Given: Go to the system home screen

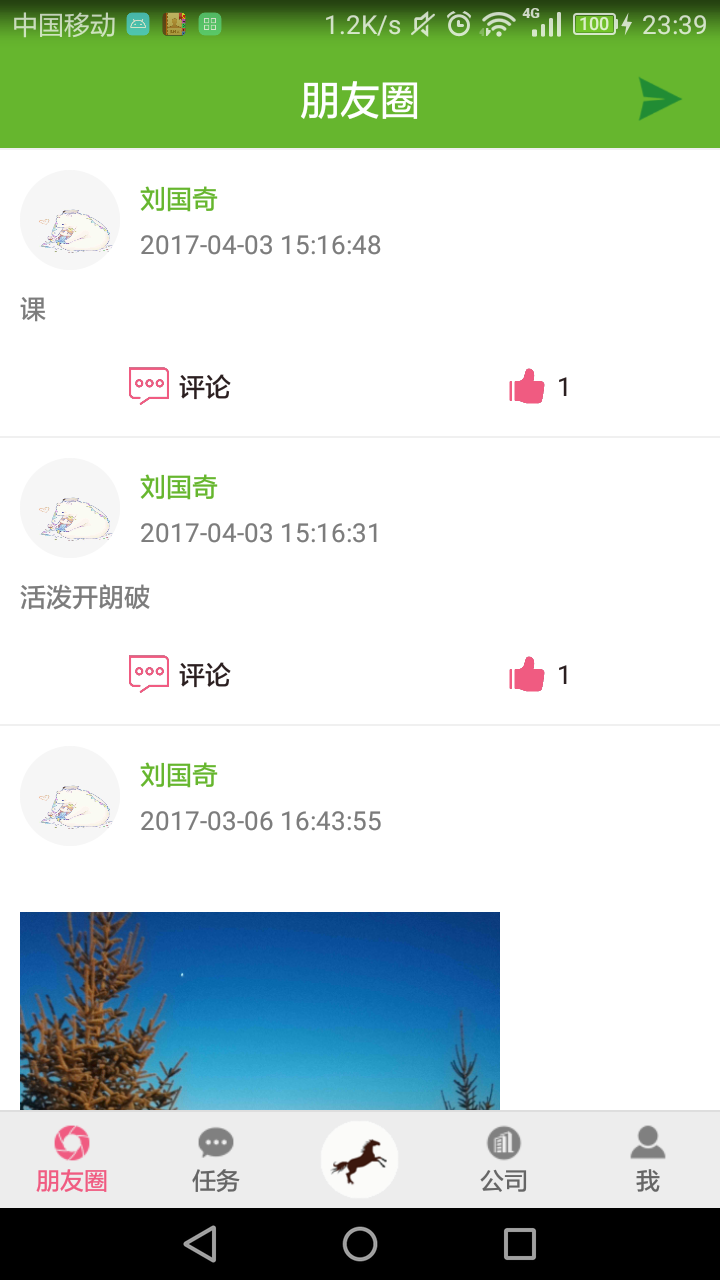Looking at the screenshot, I should [360, 1244].
